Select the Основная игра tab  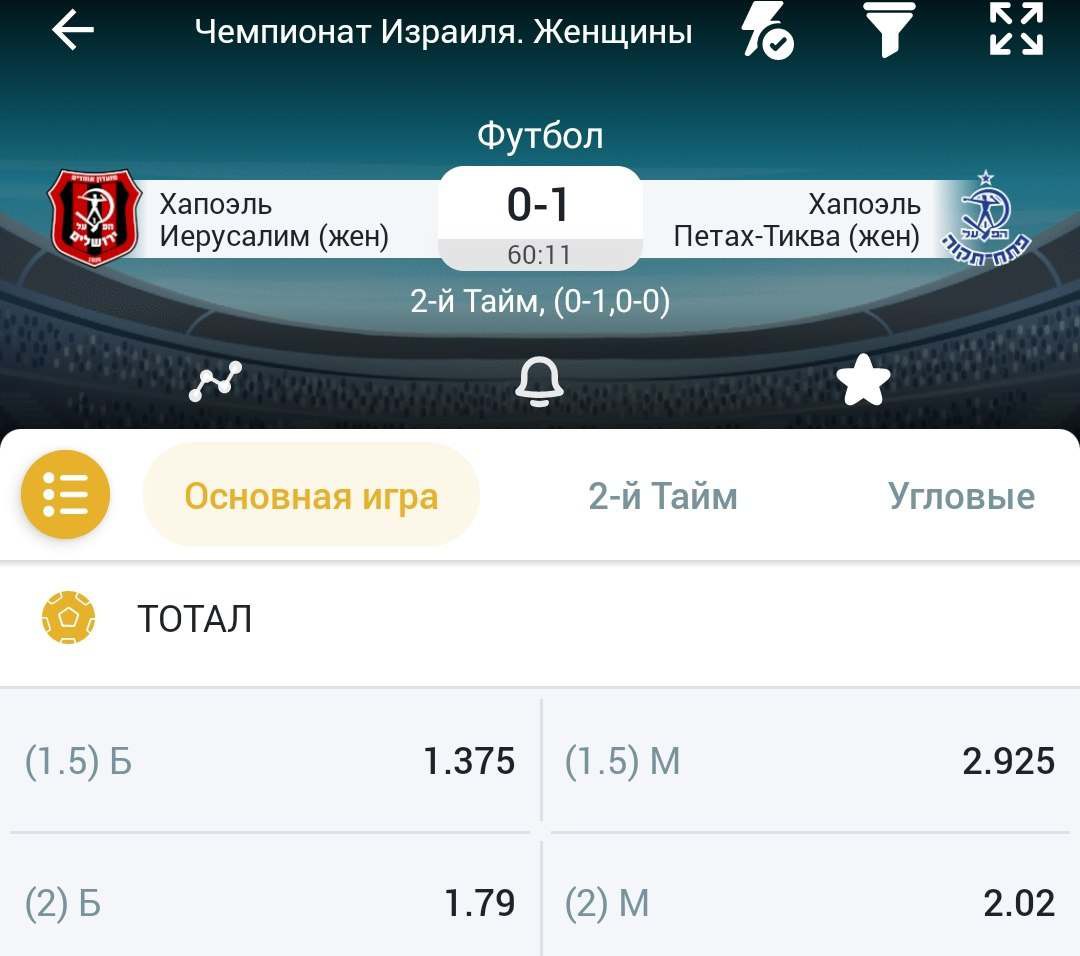click(311, 496)
